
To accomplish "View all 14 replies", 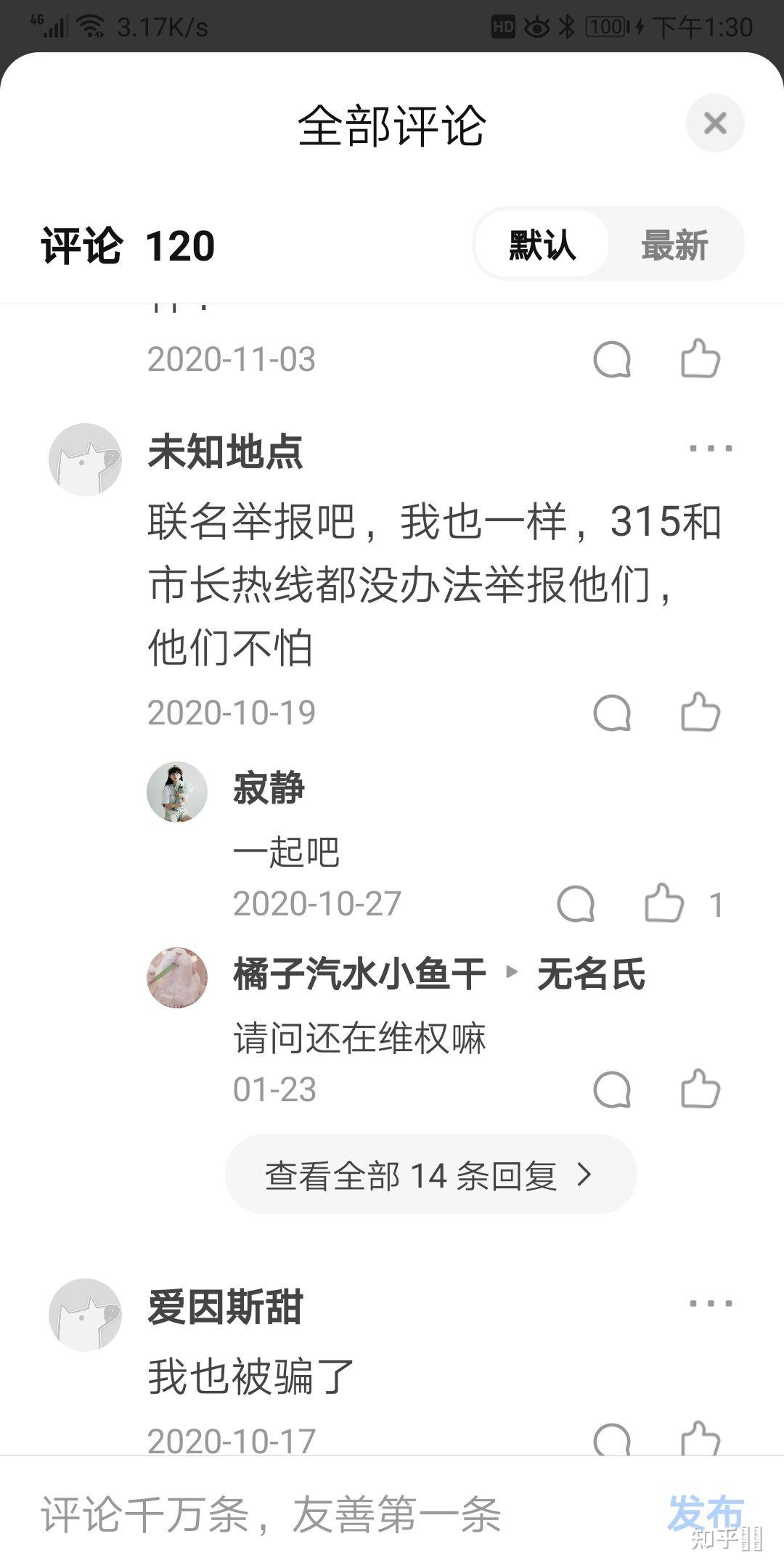I will tap(430, 1175).
